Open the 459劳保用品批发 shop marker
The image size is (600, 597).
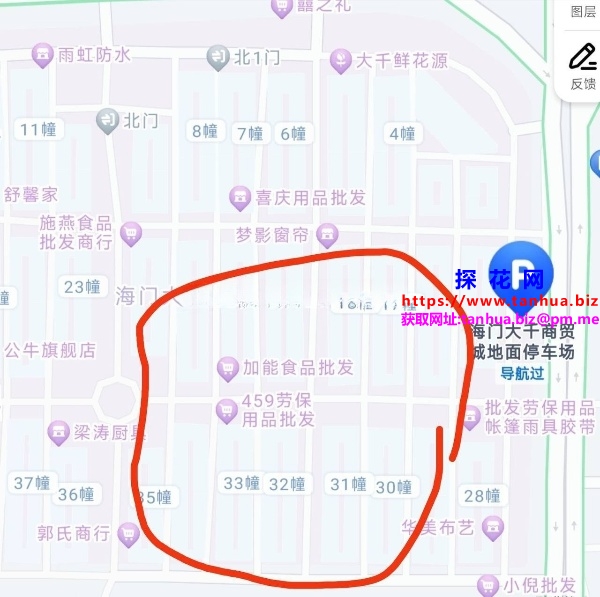(x=228, y=410)
